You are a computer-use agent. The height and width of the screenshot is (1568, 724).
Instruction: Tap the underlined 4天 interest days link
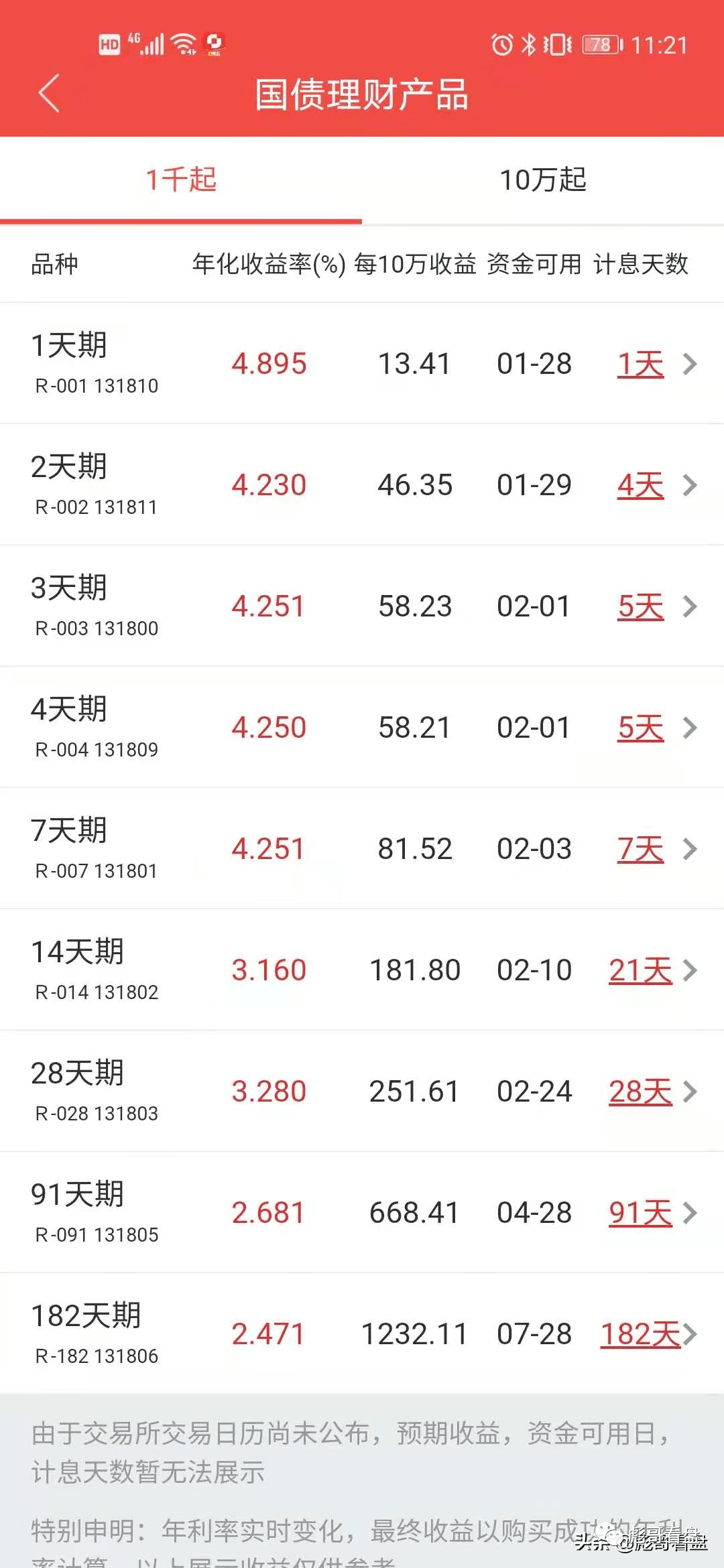coord(640,485)
